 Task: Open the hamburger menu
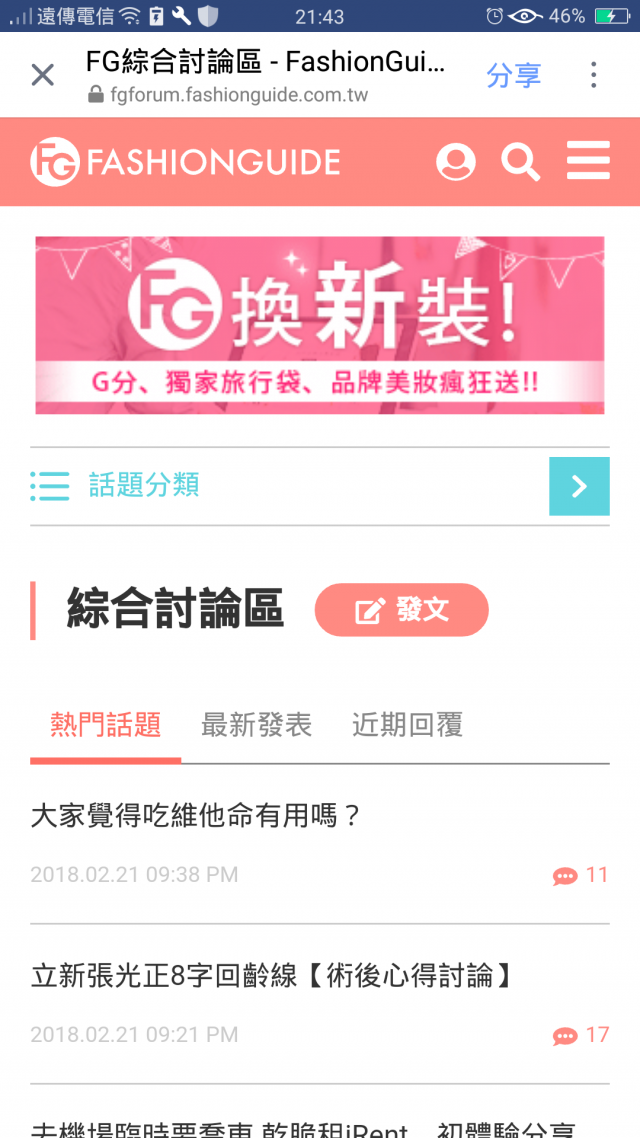(x=588, y=162)
